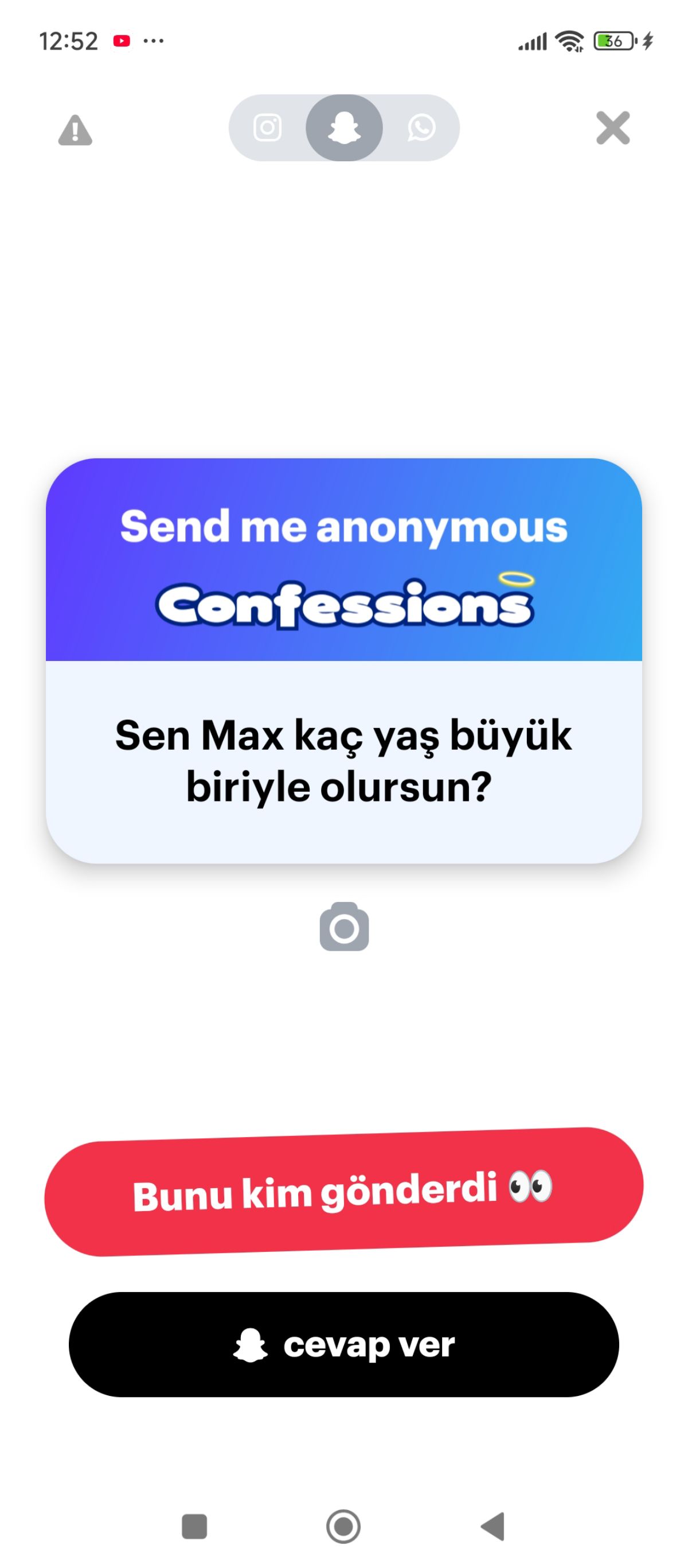Close the message with the X
Viewport: 688px width, 1568px height.
[612, 128]
